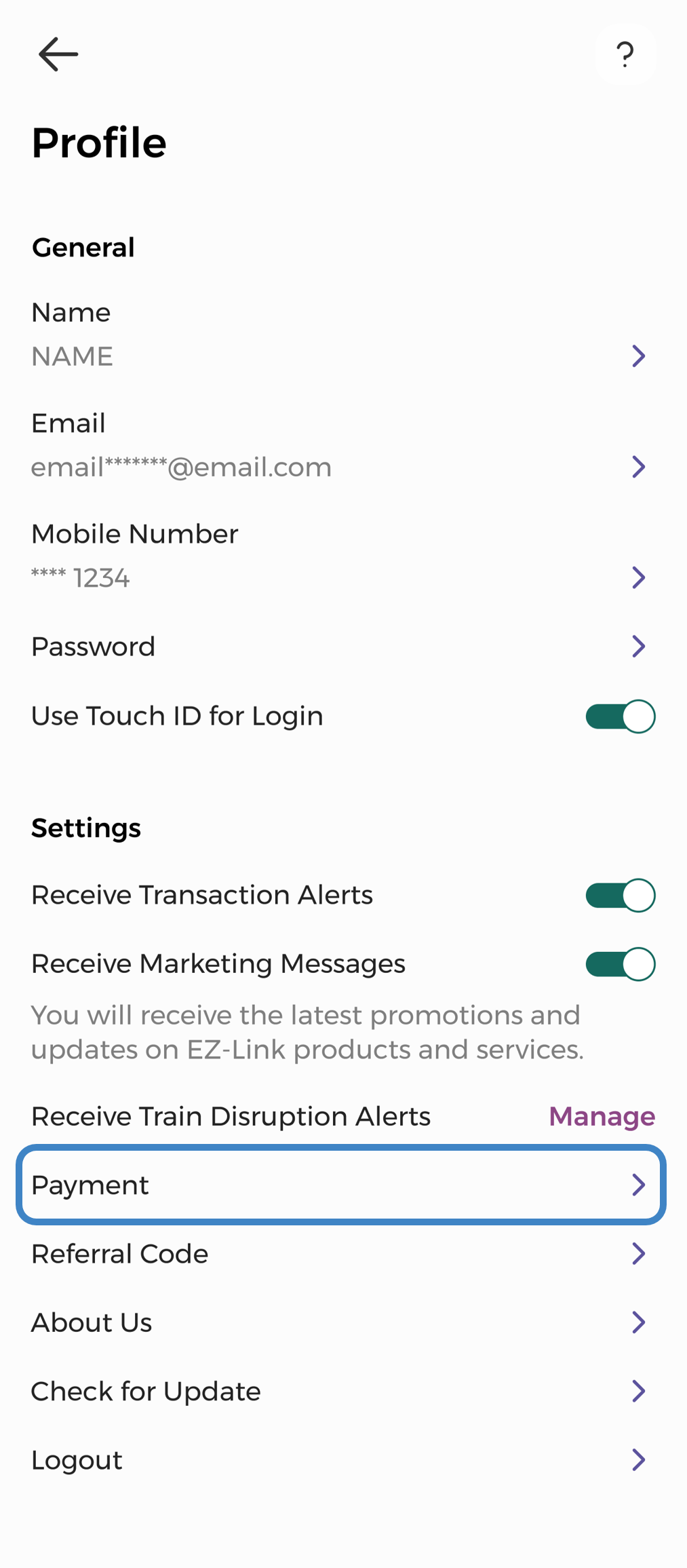Edit the Name field
The width and height of the screenshot is (687, 1568).
tap(339, 336)
